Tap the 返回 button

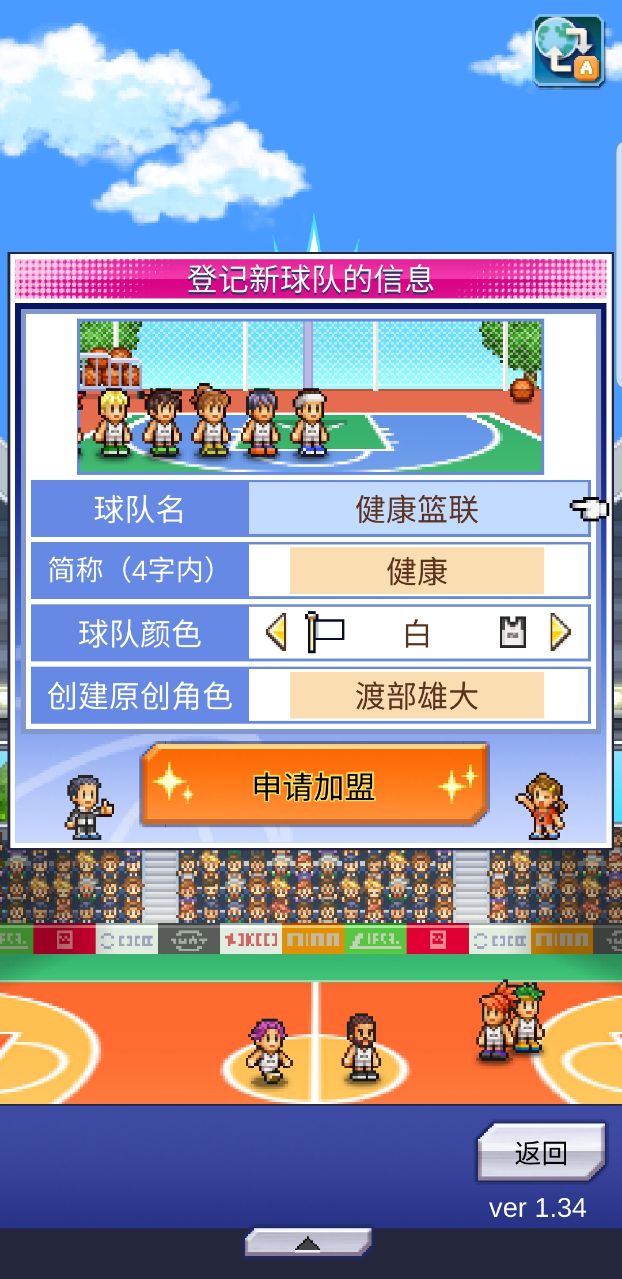(541, 1153)
